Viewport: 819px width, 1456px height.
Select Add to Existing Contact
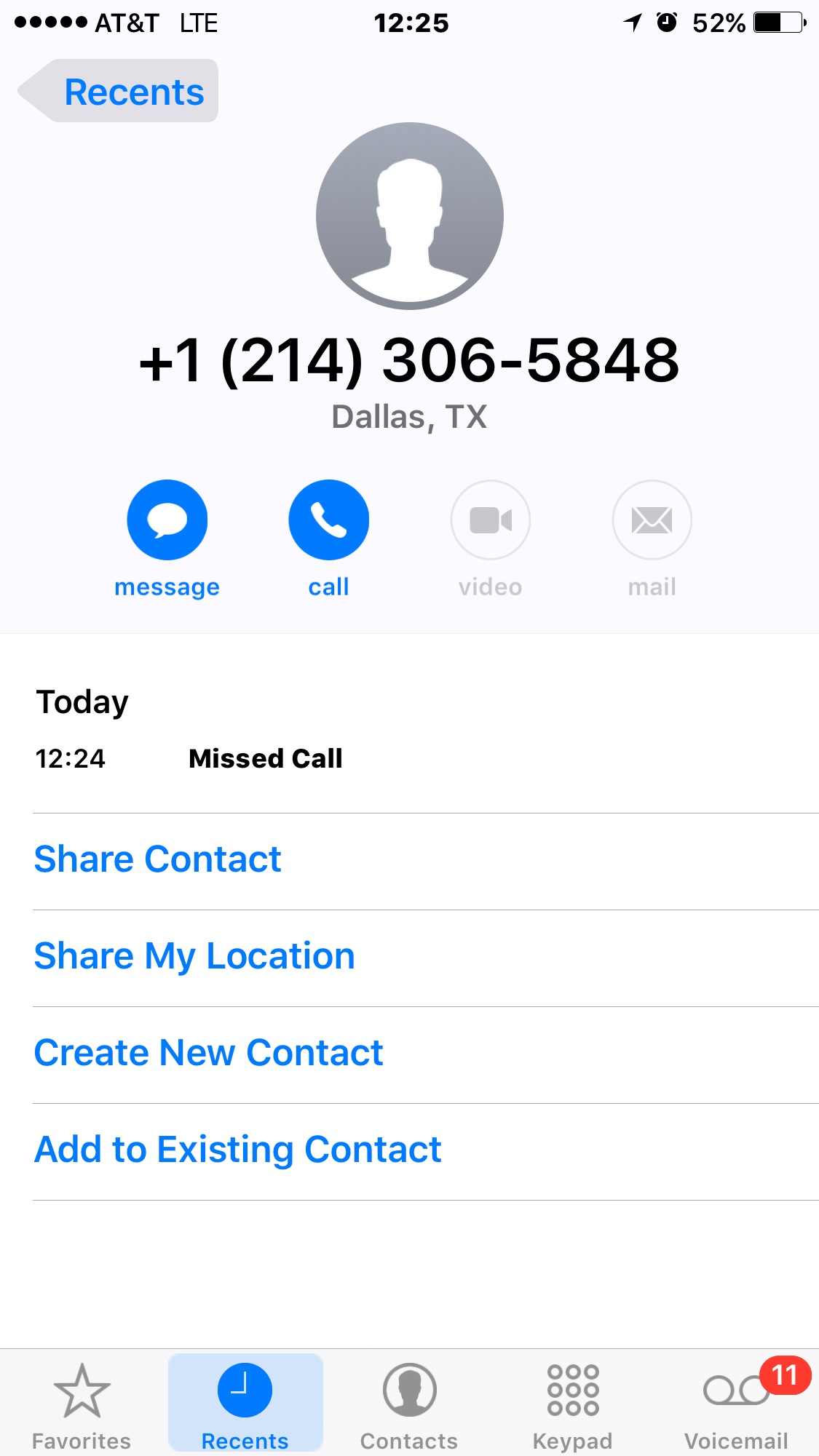click(x=237, y=1150)
